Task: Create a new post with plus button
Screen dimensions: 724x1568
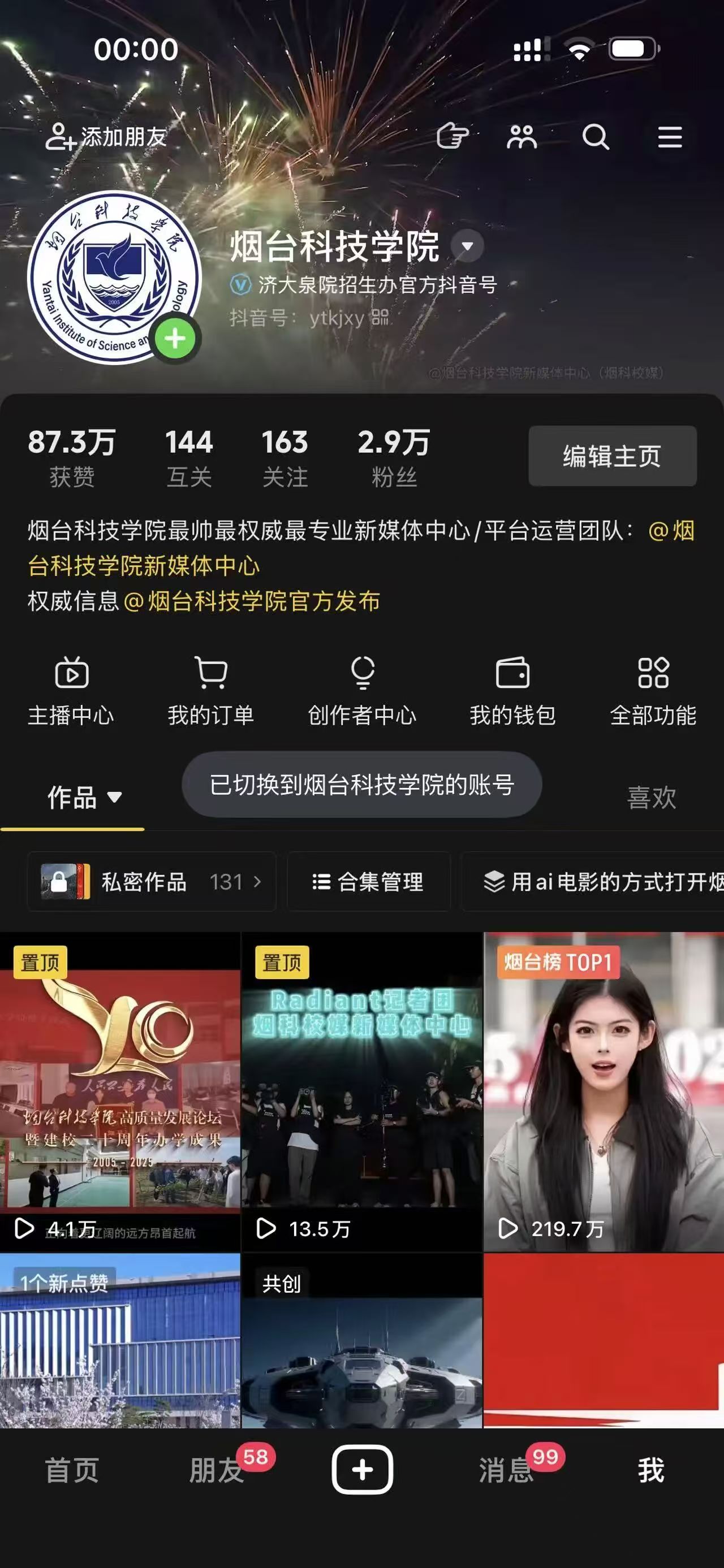Action: pos(363,1470)
